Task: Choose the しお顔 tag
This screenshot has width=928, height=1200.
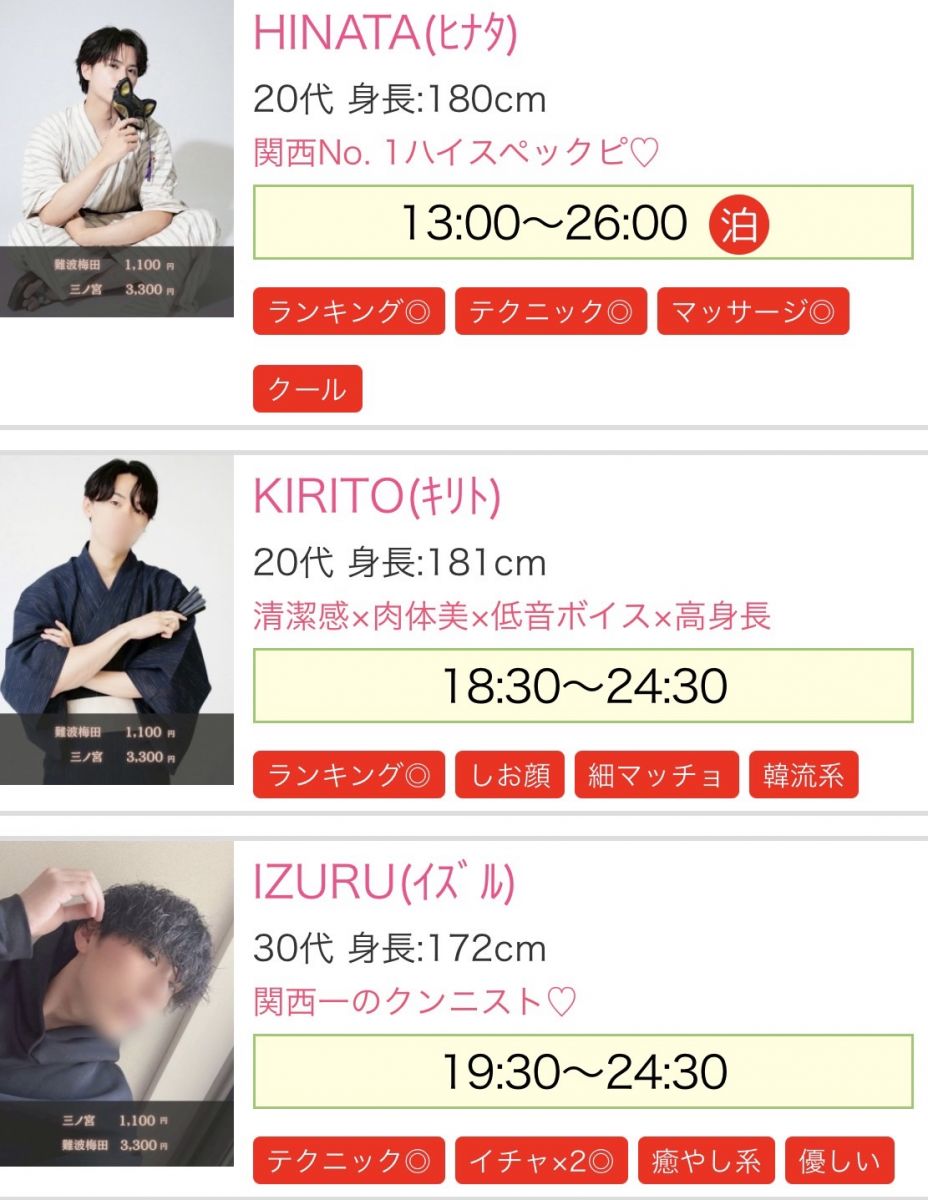Action: pyautogui.click(x=510, y=775)
